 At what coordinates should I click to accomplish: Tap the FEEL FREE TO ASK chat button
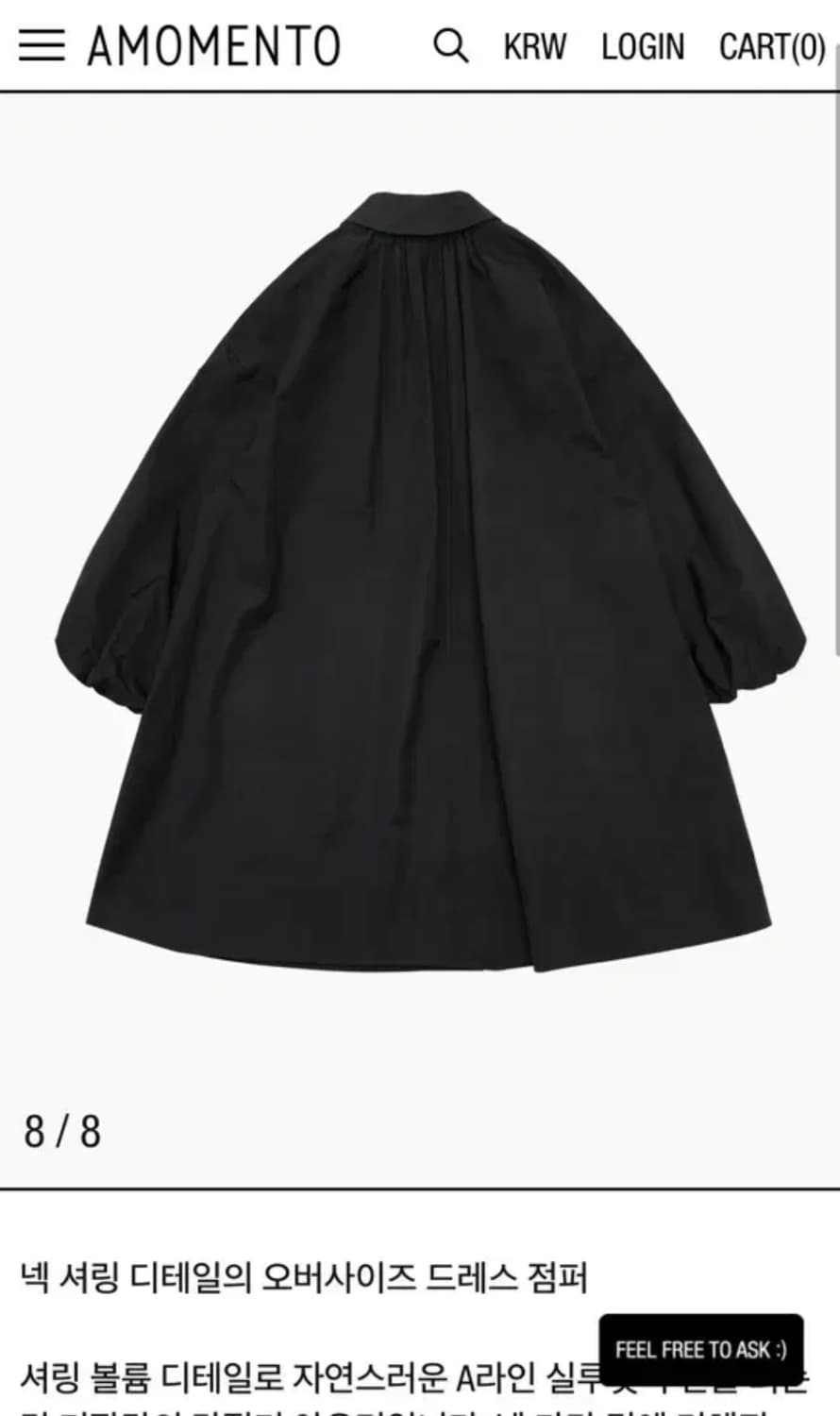coord(701,1349)
